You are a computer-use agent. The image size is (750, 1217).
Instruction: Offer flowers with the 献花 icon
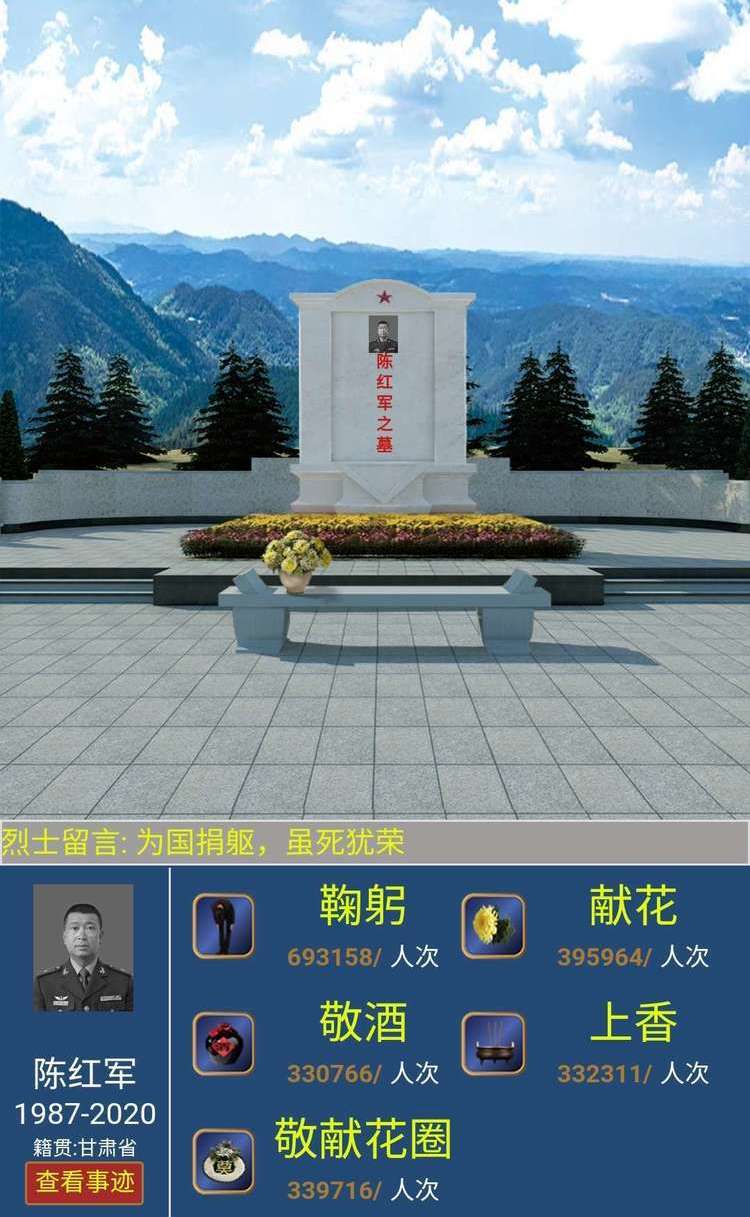click(x=493, y=926)
